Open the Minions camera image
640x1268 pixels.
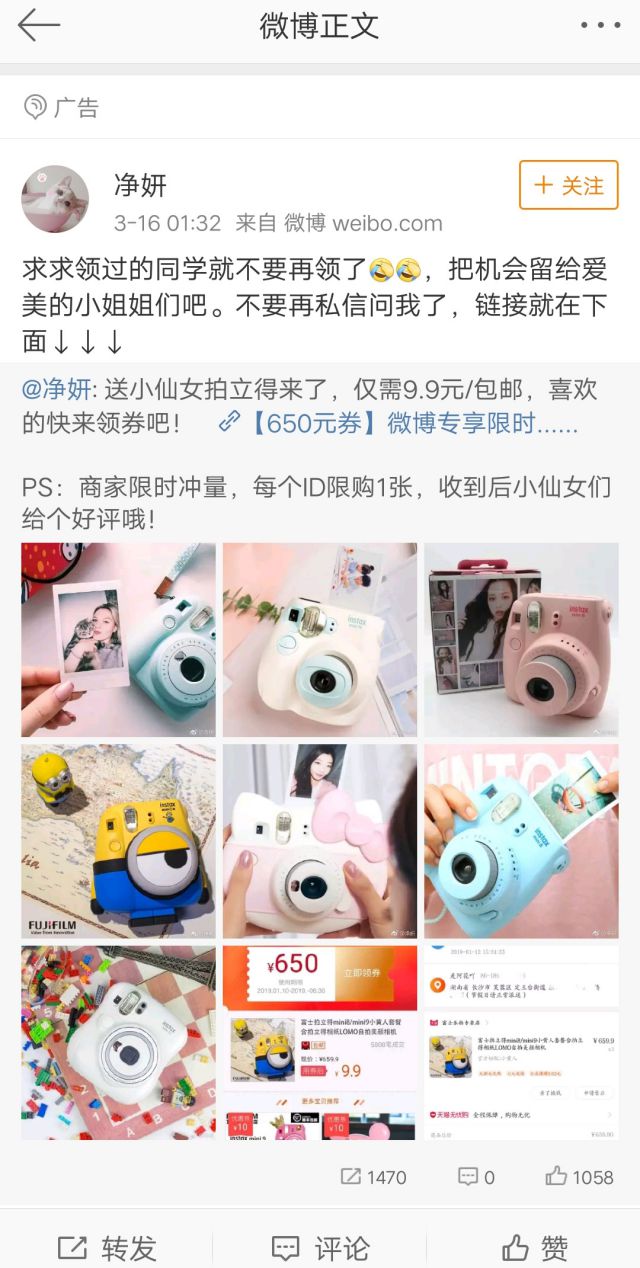coord(118,841)
